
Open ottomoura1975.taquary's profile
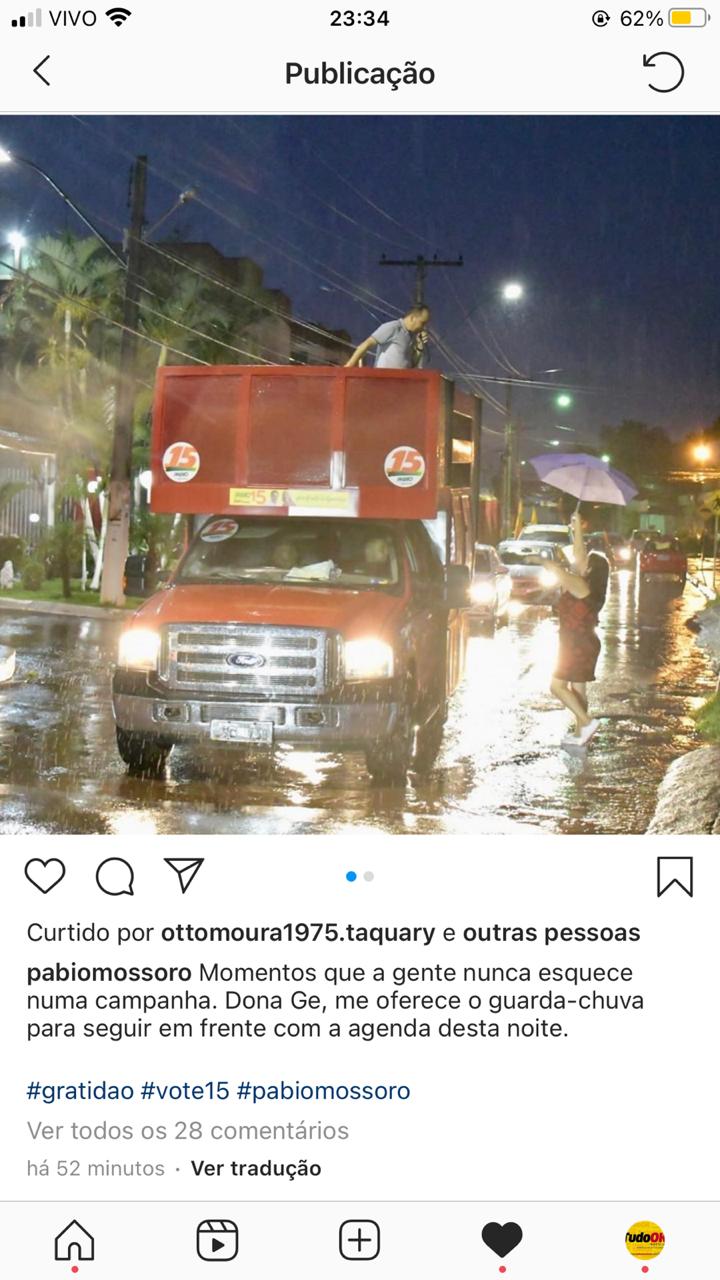(297, 933)
